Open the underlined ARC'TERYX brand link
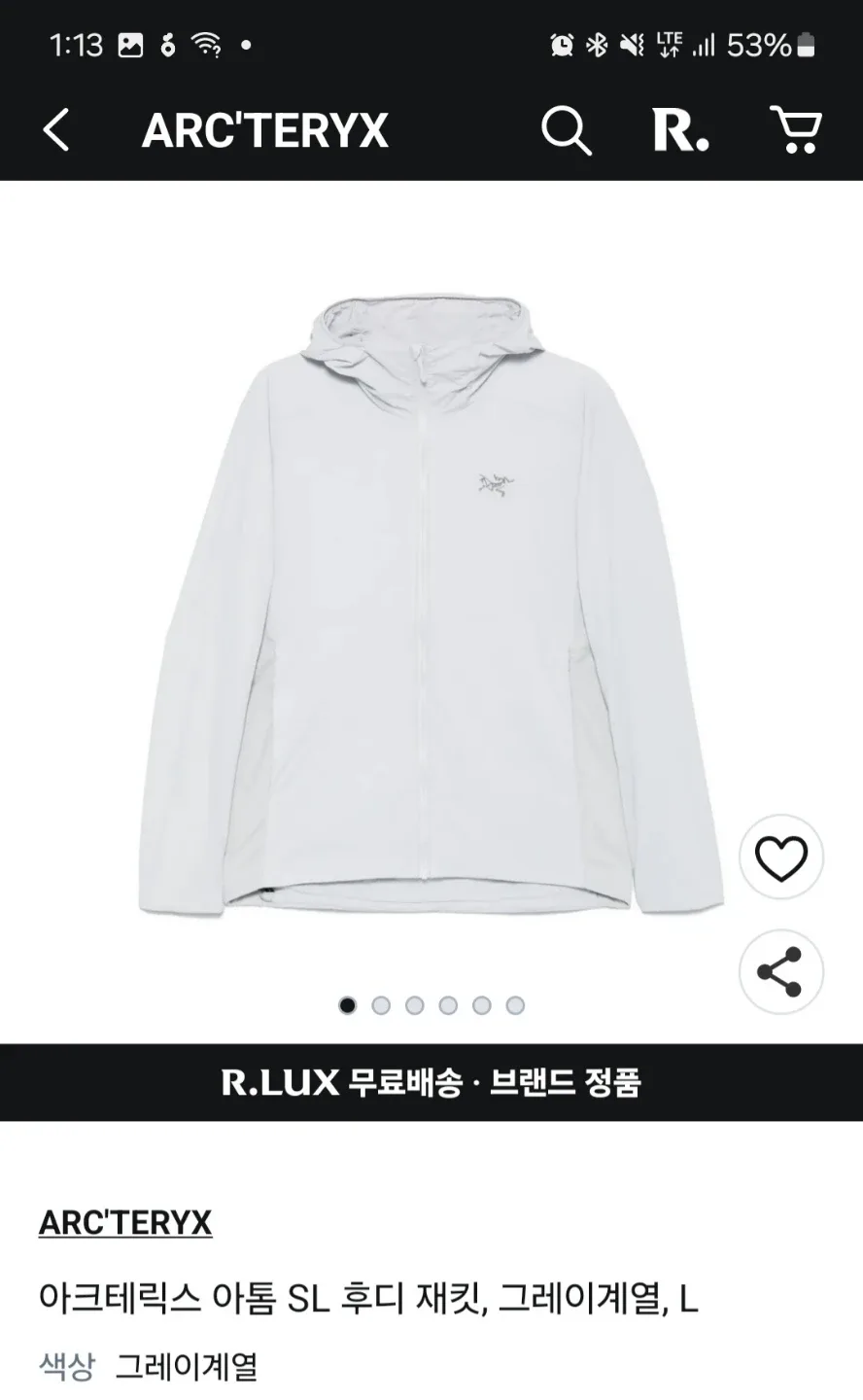The image size is (863, 1400). pyautogui.click(x=125, y=1222)
